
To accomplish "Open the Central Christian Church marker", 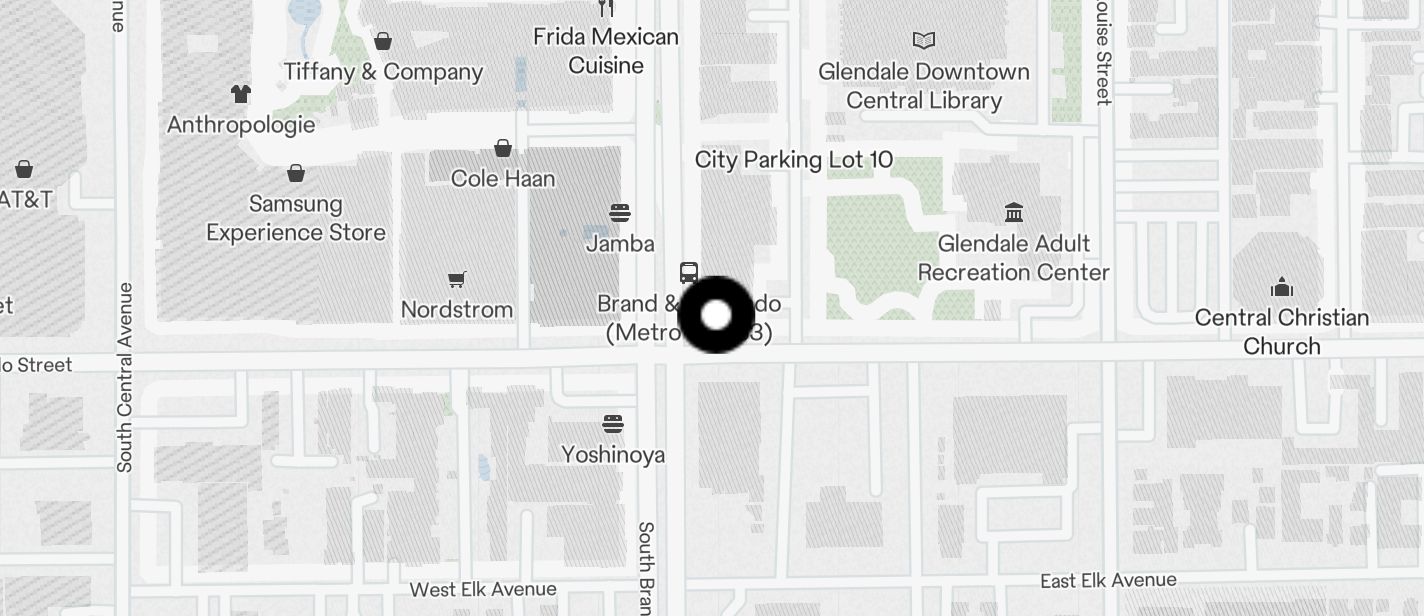I will click(x=1282, y=289).
